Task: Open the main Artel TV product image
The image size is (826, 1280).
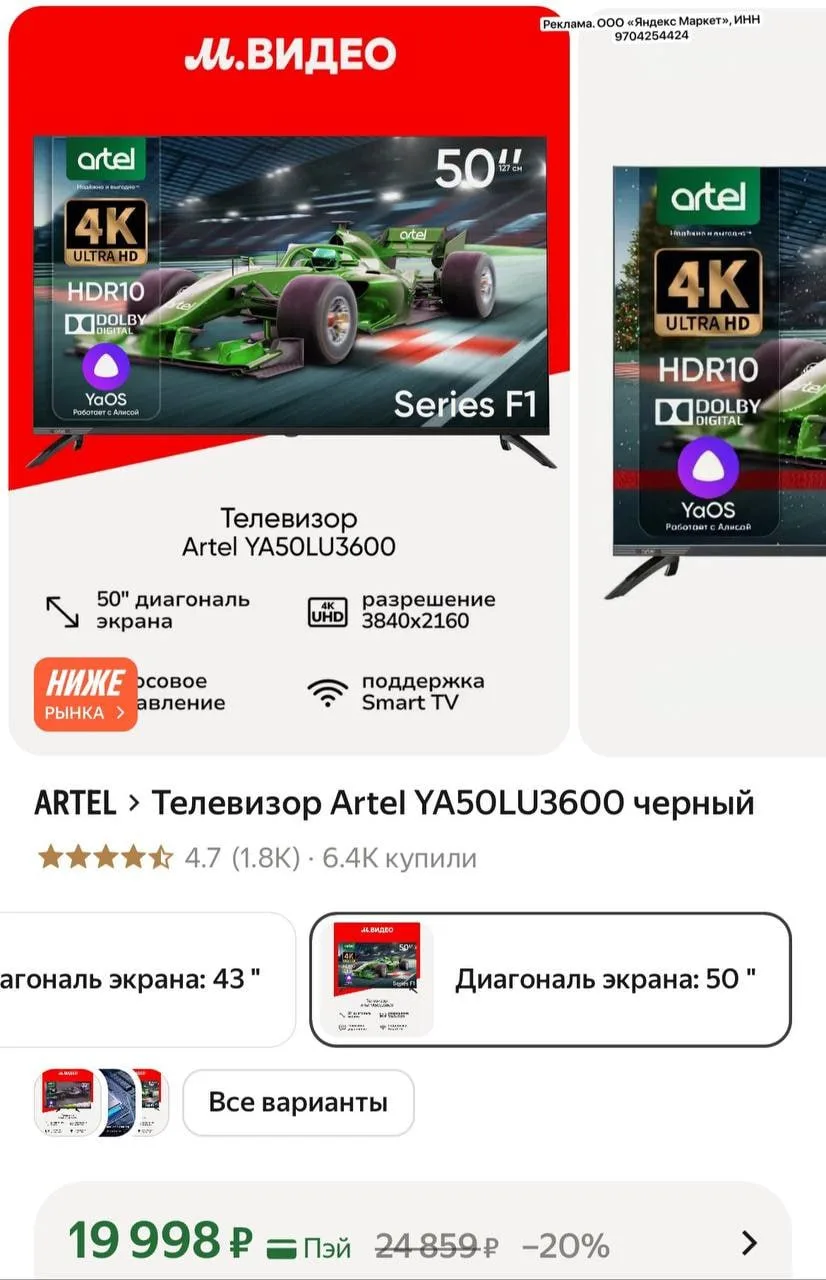Action: click(290, 300)
